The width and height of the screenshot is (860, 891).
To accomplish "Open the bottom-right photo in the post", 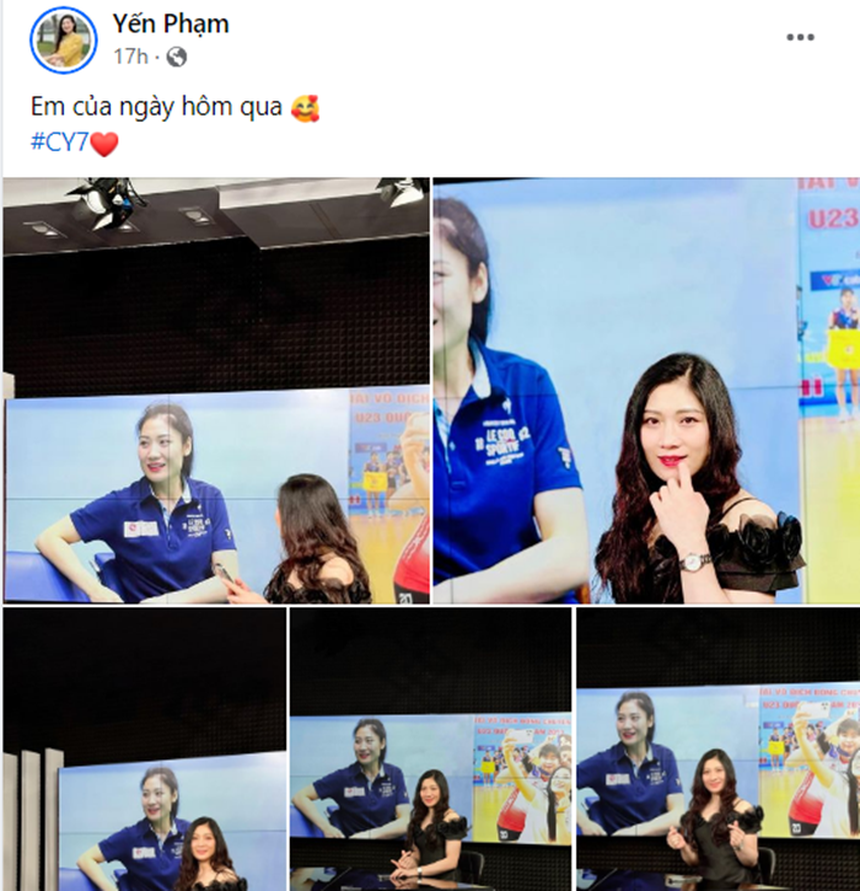I will pyautogui.click(x=717, y=749).
